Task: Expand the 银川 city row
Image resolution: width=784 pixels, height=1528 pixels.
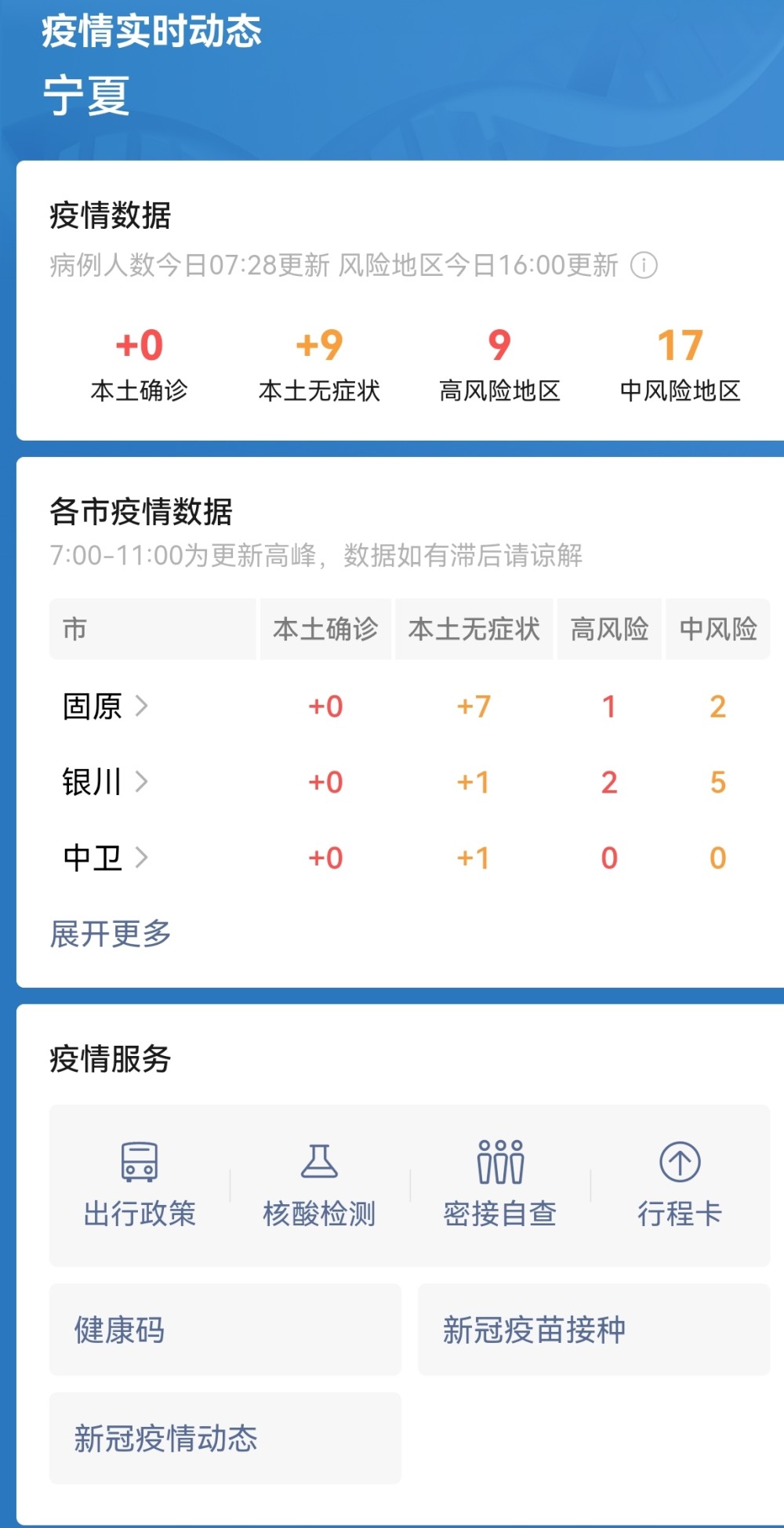Action: click(105, 782)
